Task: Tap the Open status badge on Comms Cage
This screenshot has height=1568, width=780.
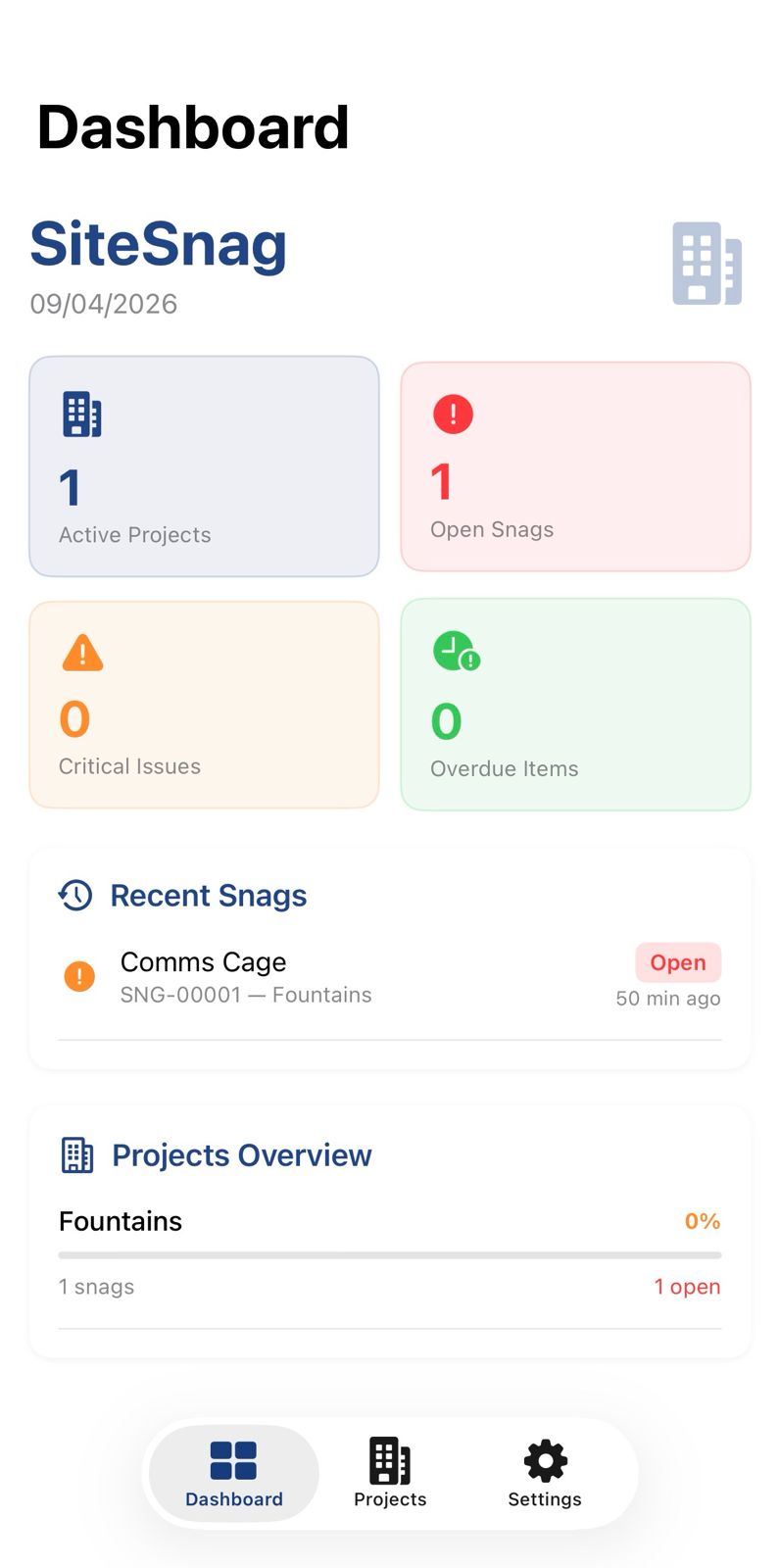Action: tap(678, 962)
